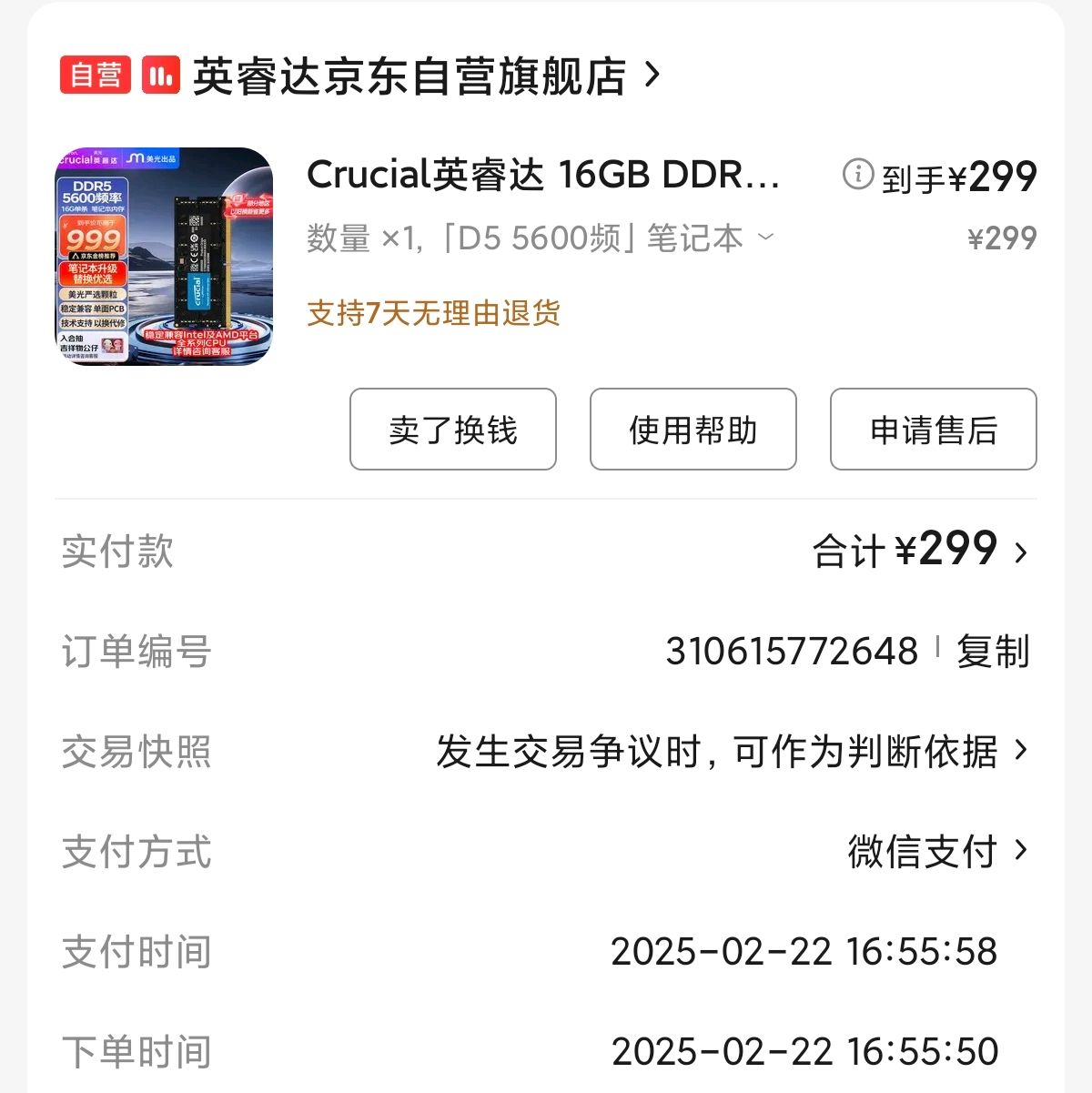Open the 交易快照 transaction snapshot

click(733, 752)
